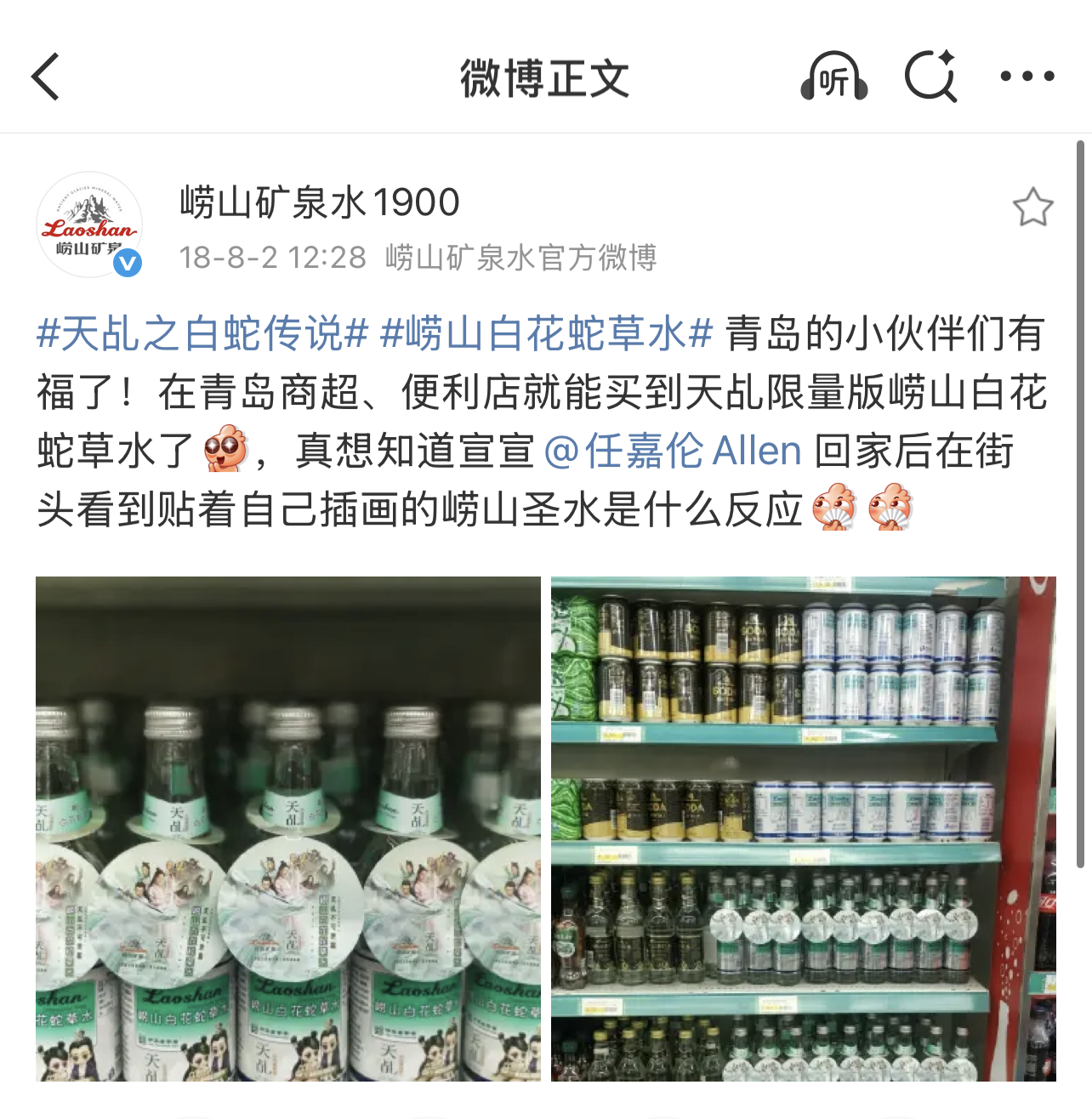Go back from the Weibo post
The width and height of the screenshot is (1092, 1119).
coord(46,77)
